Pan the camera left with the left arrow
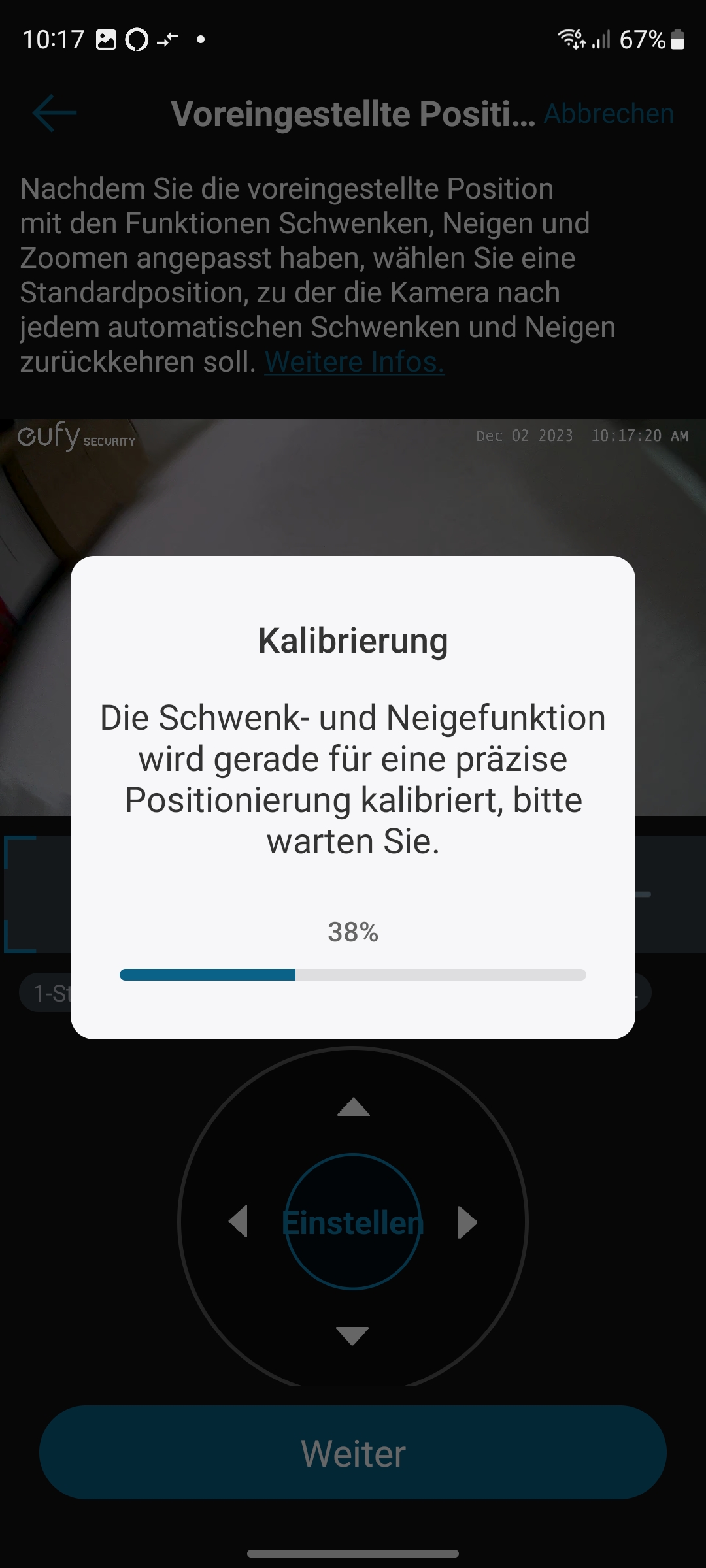The height and width of the screenshot is (1568, 706). click(239, 1222)
